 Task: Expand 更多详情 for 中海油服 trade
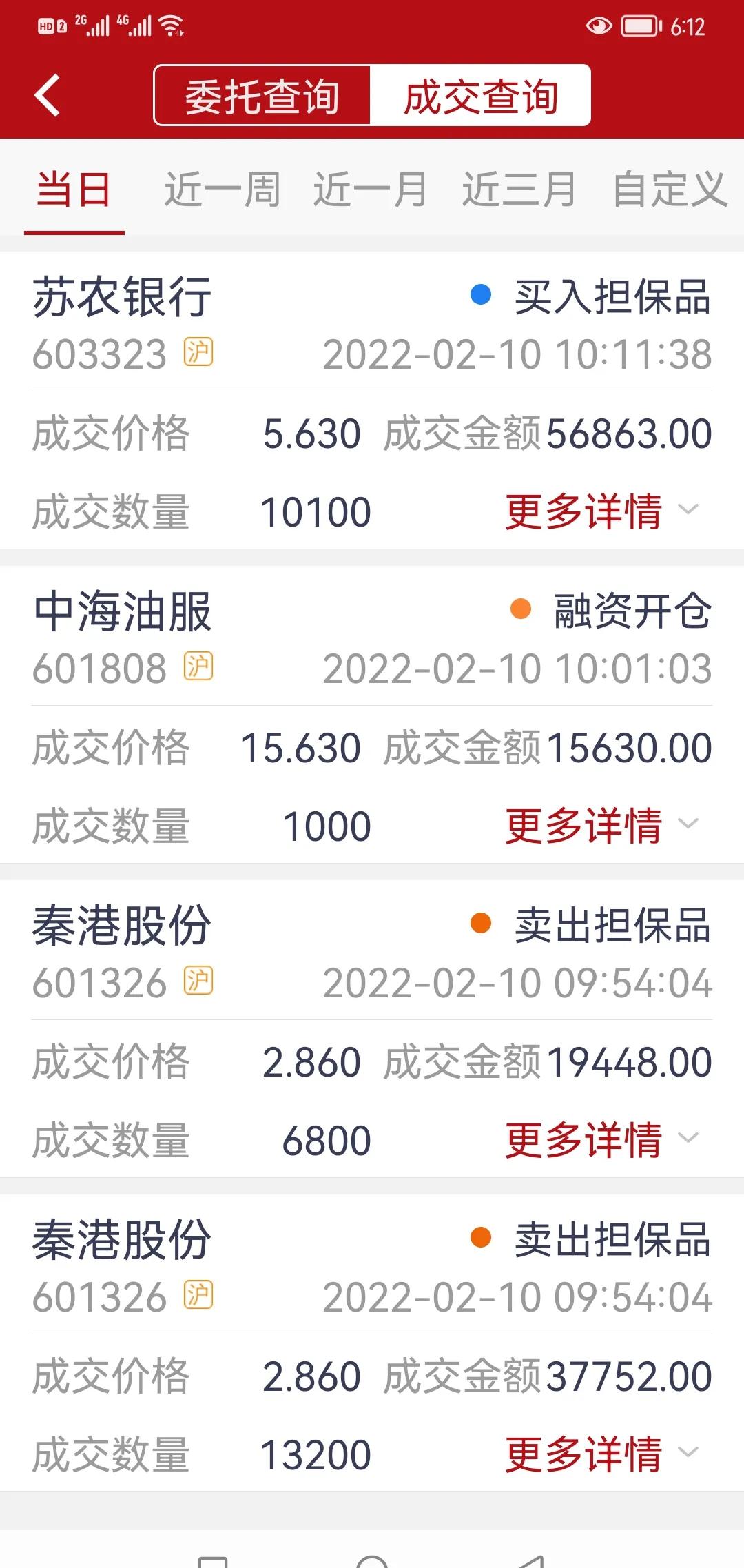click(x=602, y=826)
